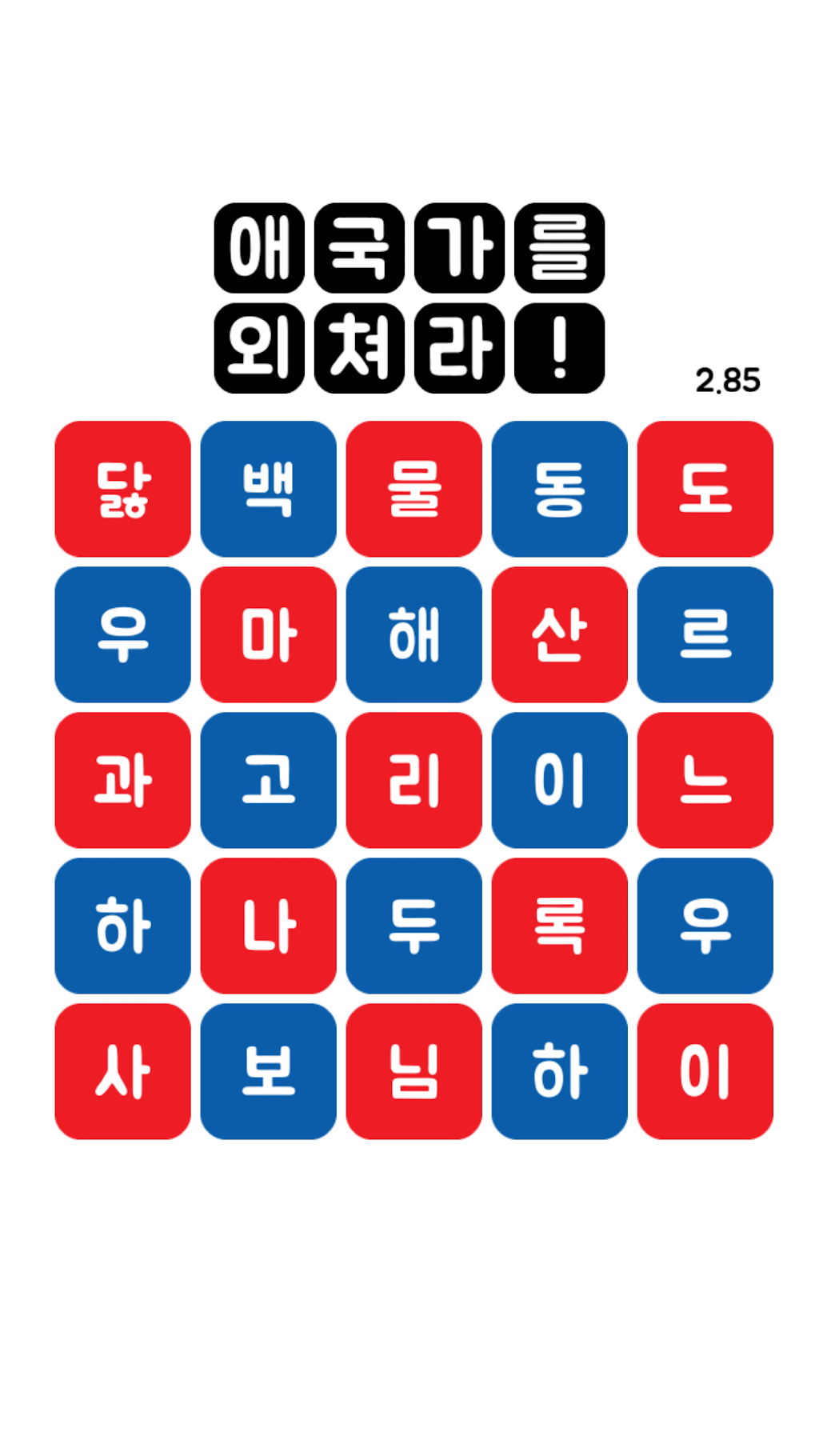Select the blue 동 tile
819x1456 pixels.
tap(559, 489)
